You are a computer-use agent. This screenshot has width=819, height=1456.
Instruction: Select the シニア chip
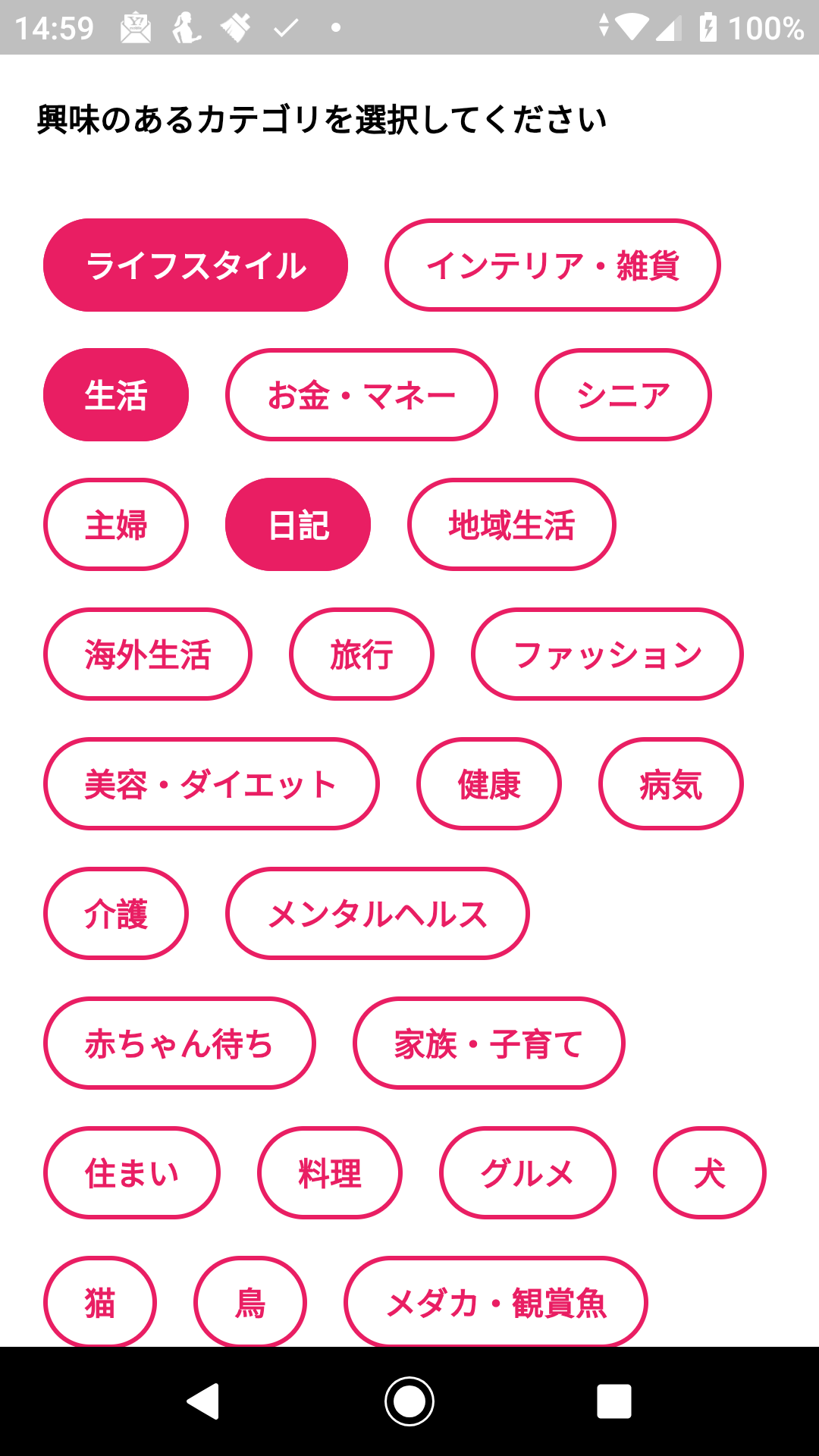[x=623, y=395]
